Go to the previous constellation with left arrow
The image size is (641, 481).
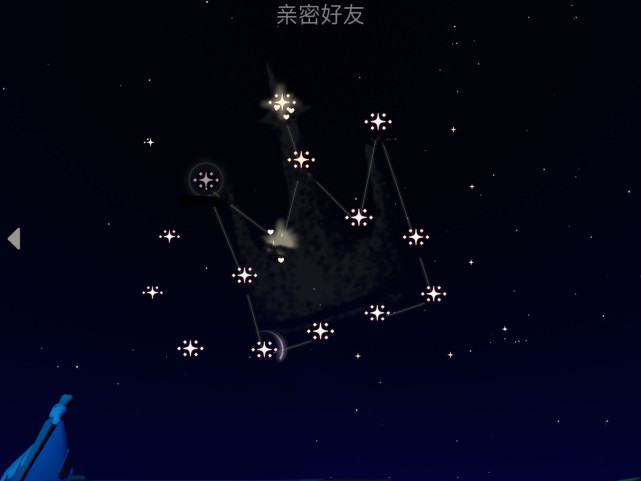click(x=14, y=238)
